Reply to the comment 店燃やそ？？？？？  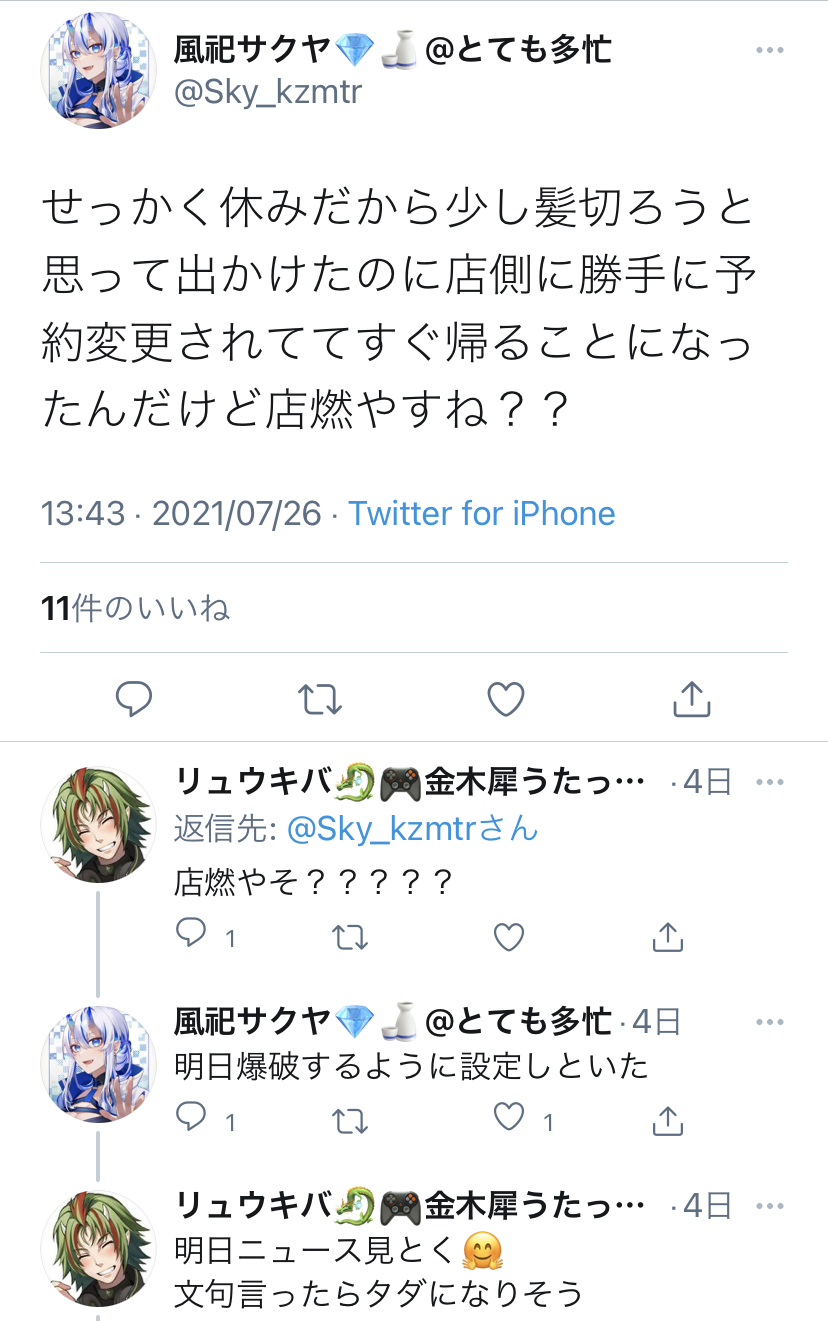coord(191,935)
